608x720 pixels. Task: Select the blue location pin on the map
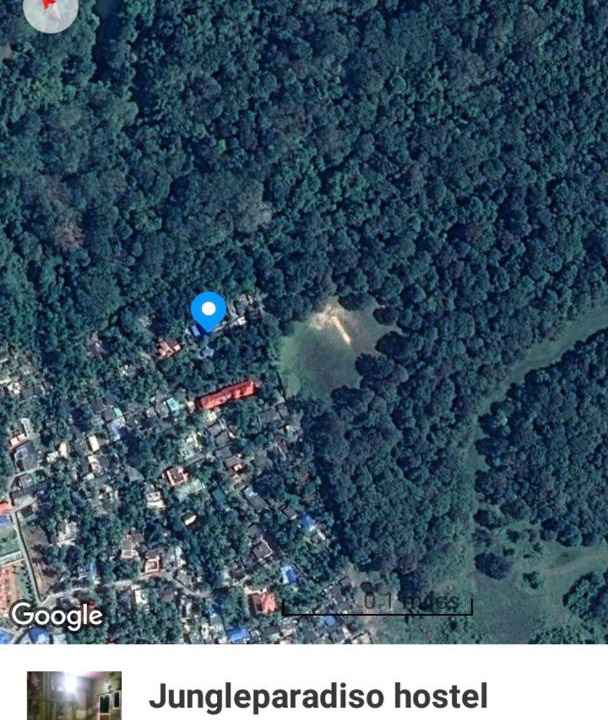208,310
